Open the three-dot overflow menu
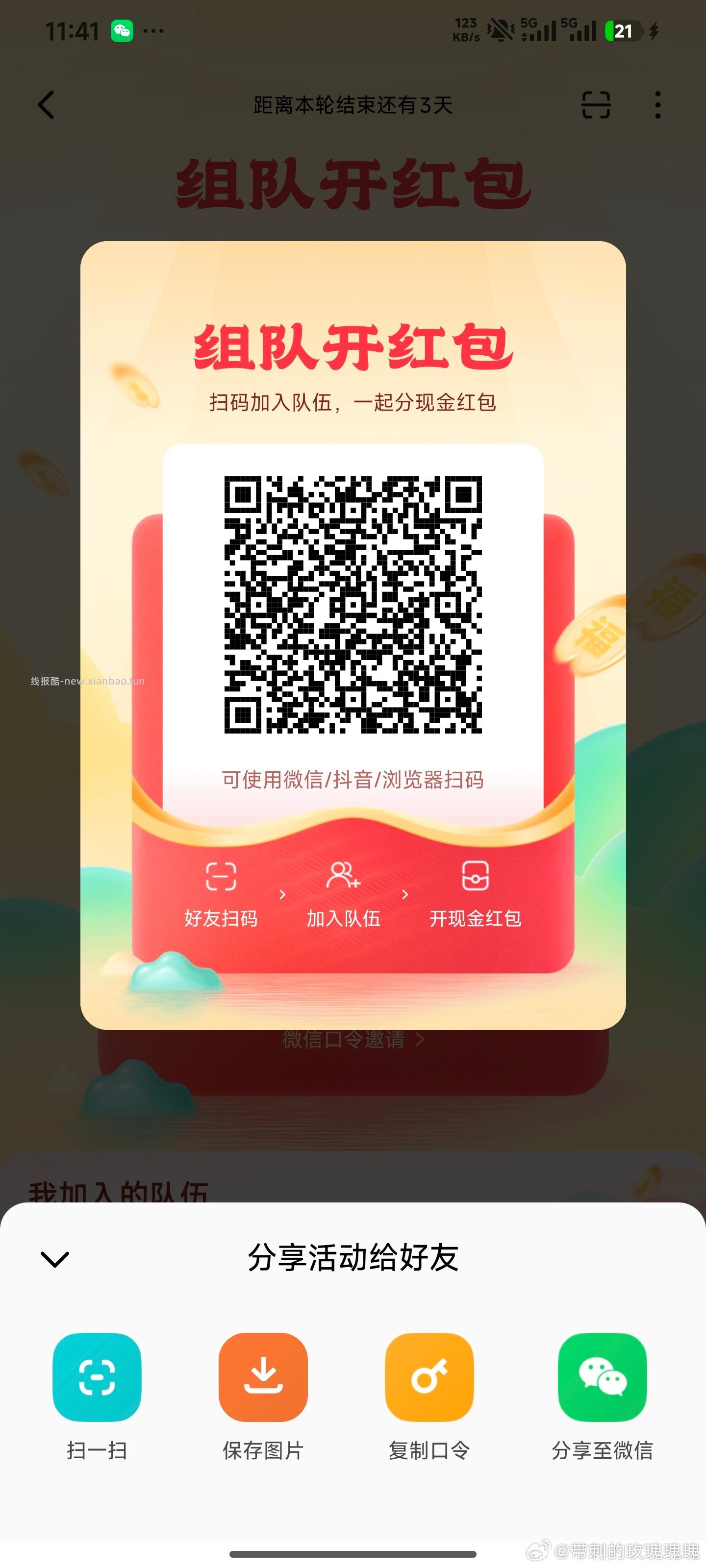706x1568 pixels. pos(657,105)
